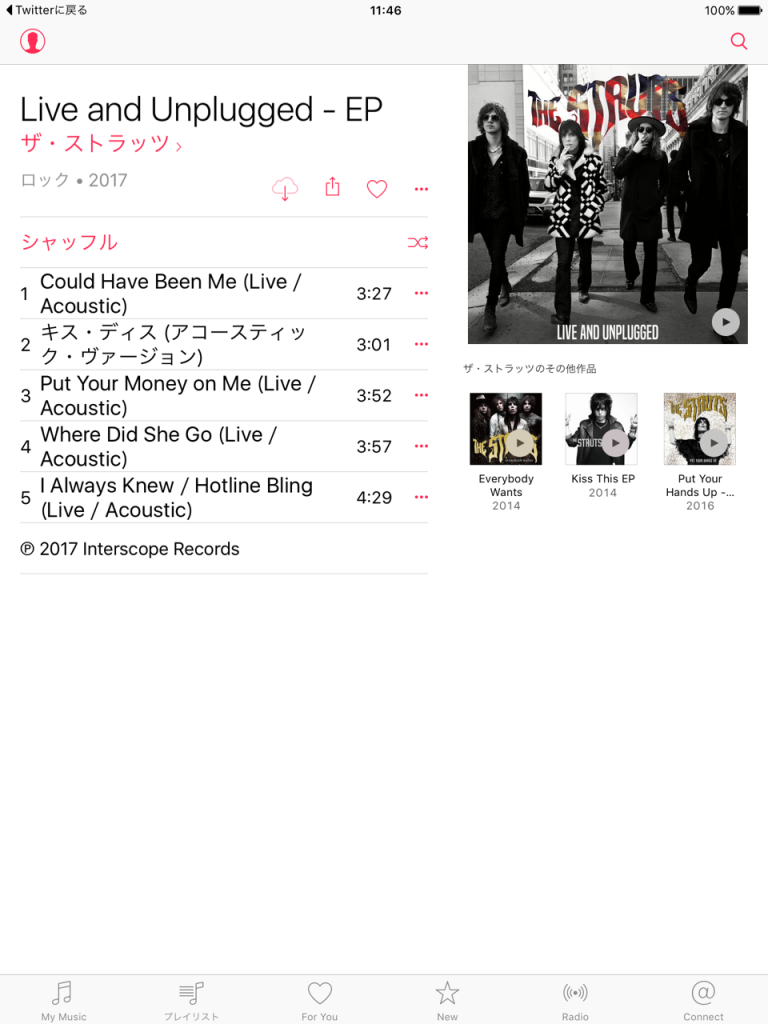Image resolution: width=768 pixels, height=1024 pixels.
Task: Switch to the Radio tab
Action: tap(575, 998)
